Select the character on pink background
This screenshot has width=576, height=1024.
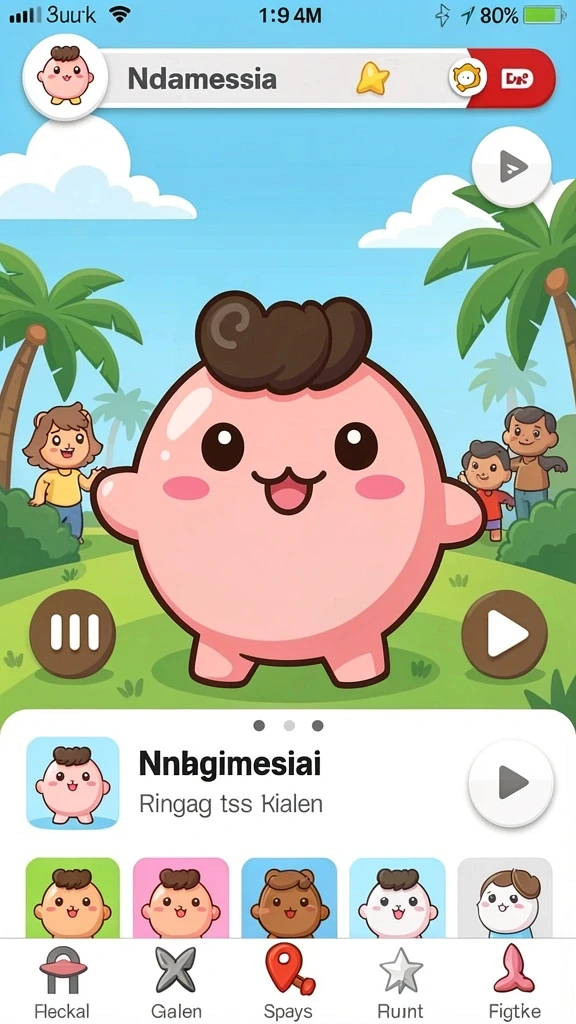pyautogui.click(x=181, y=898)
